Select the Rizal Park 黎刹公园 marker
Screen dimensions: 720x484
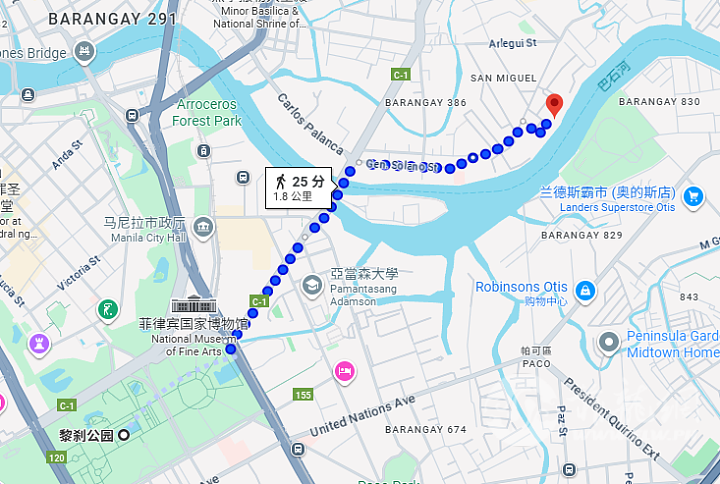pyautogui.click(x=124, y=435)
